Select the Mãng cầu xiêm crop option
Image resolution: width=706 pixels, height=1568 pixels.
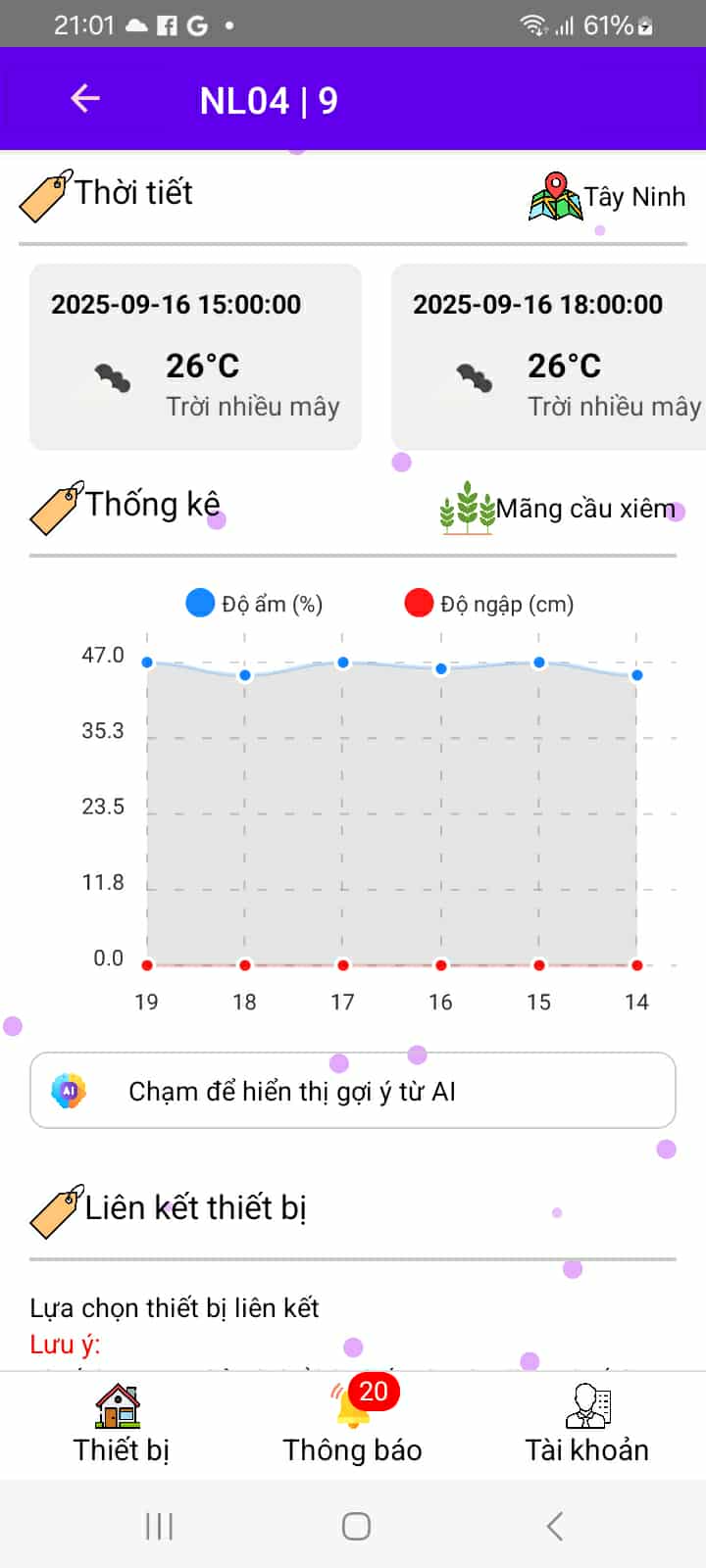[x=557, y=509]
